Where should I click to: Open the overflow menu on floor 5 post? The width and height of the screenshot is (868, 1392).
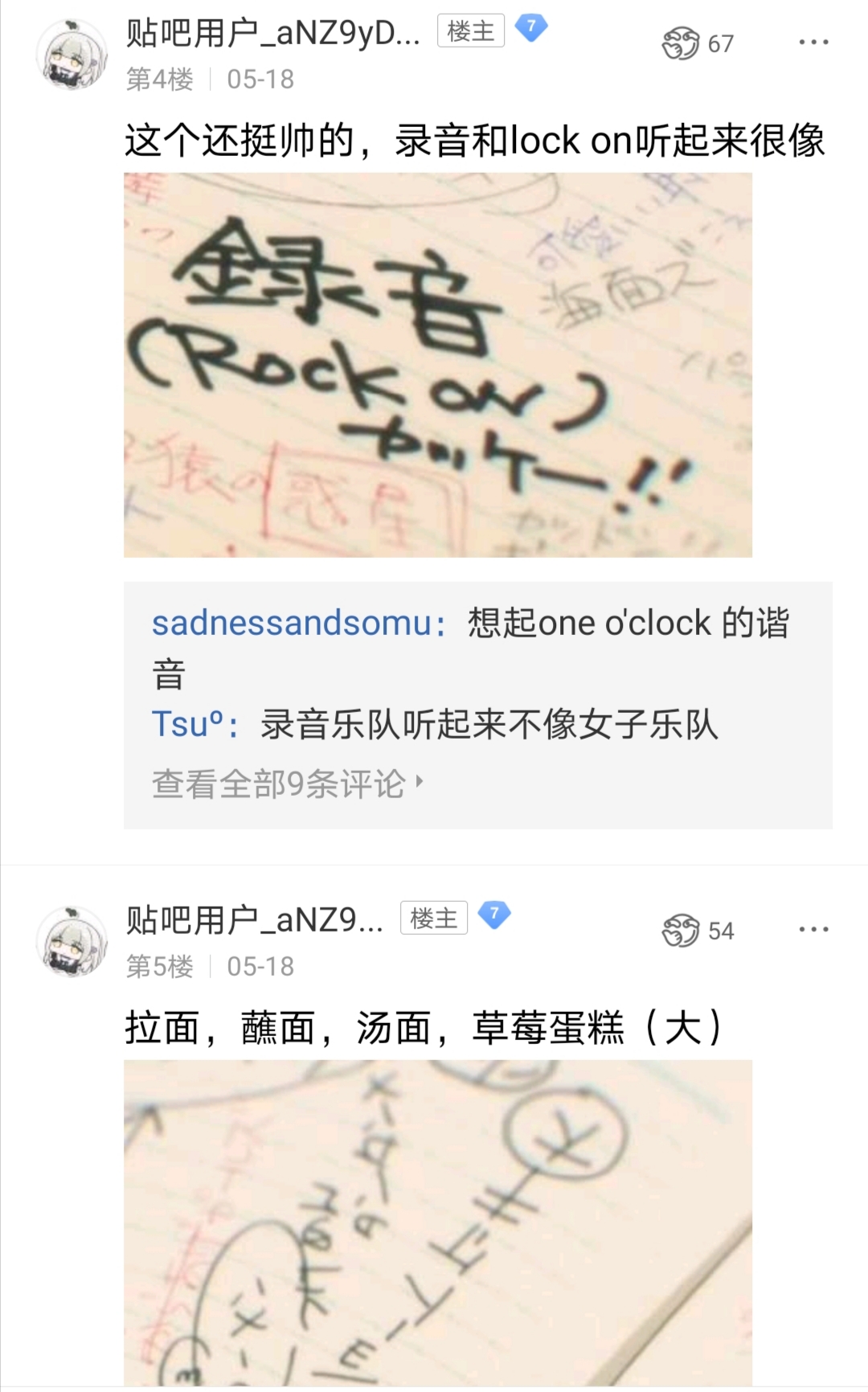click(814, 931)
